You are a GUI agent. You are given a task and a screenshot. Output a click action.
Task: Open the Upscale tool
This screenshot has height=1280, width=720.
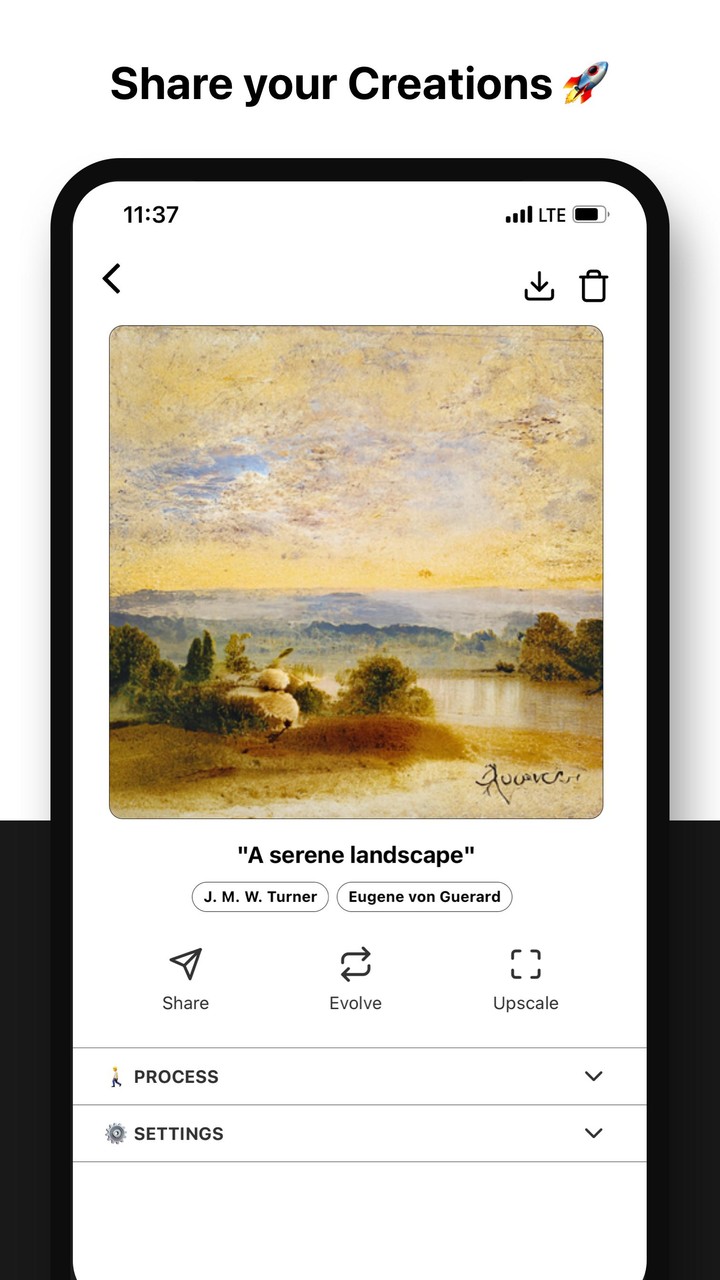(525, 963)
